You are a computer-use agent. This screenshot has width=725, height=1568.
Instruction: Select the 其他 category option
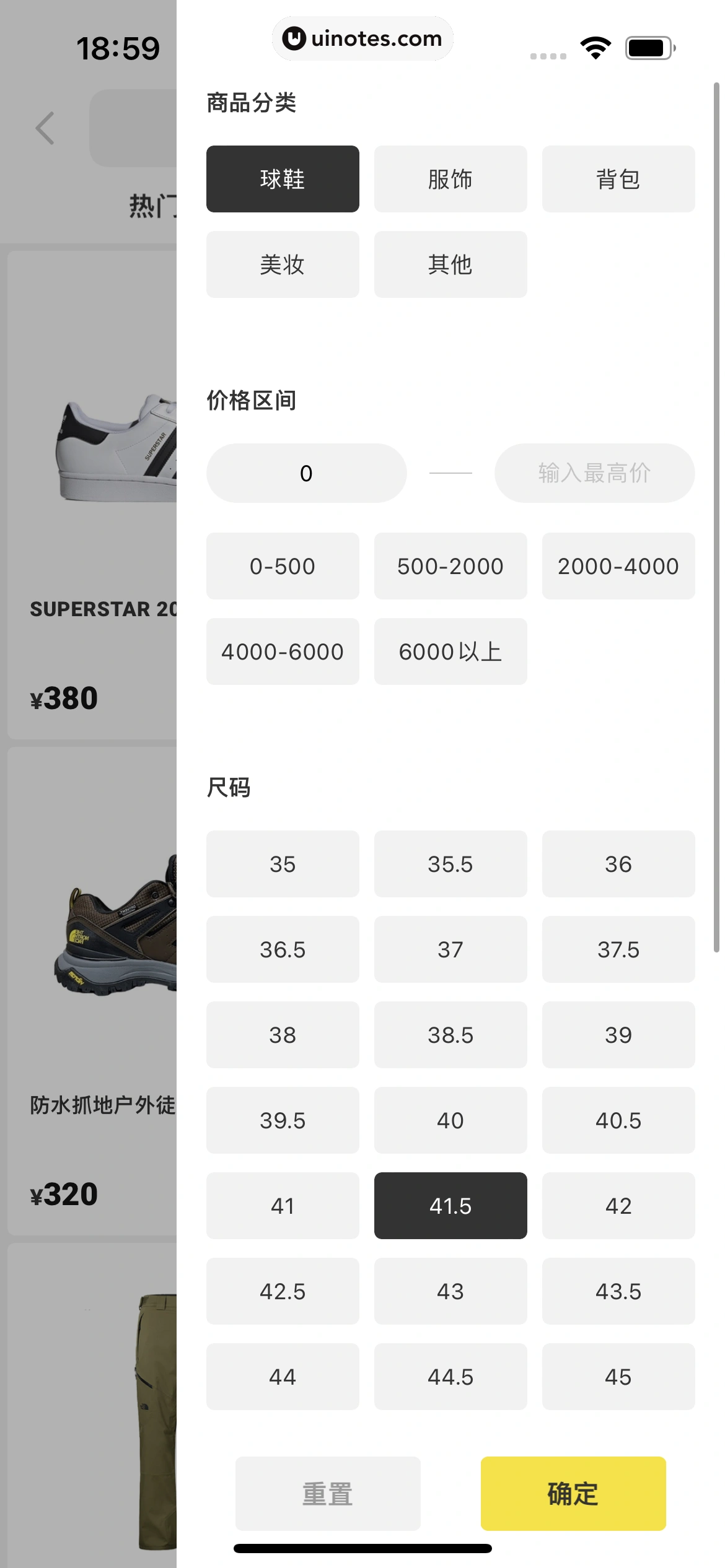point(450,264)
